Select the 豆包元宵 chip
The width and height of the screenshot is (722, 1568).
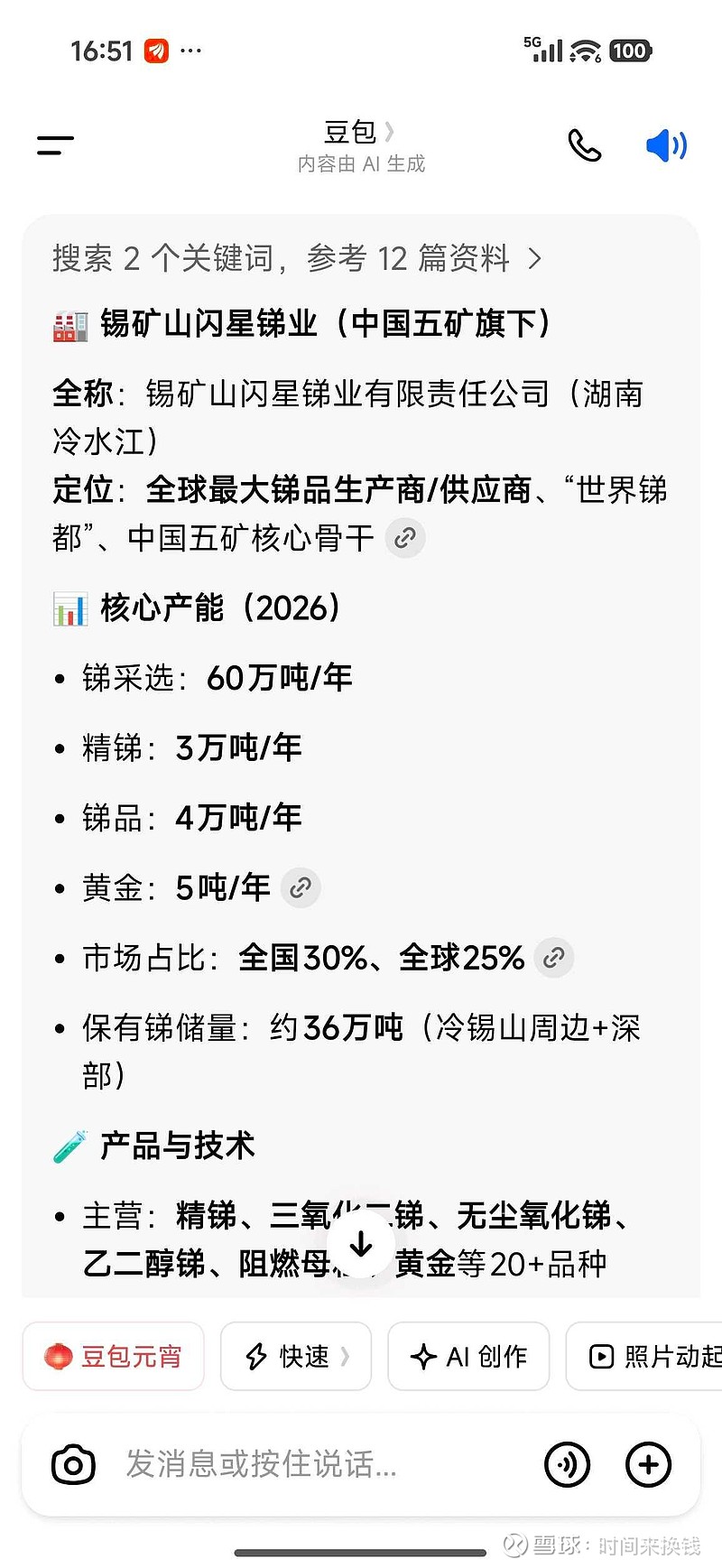[114, 1356]
